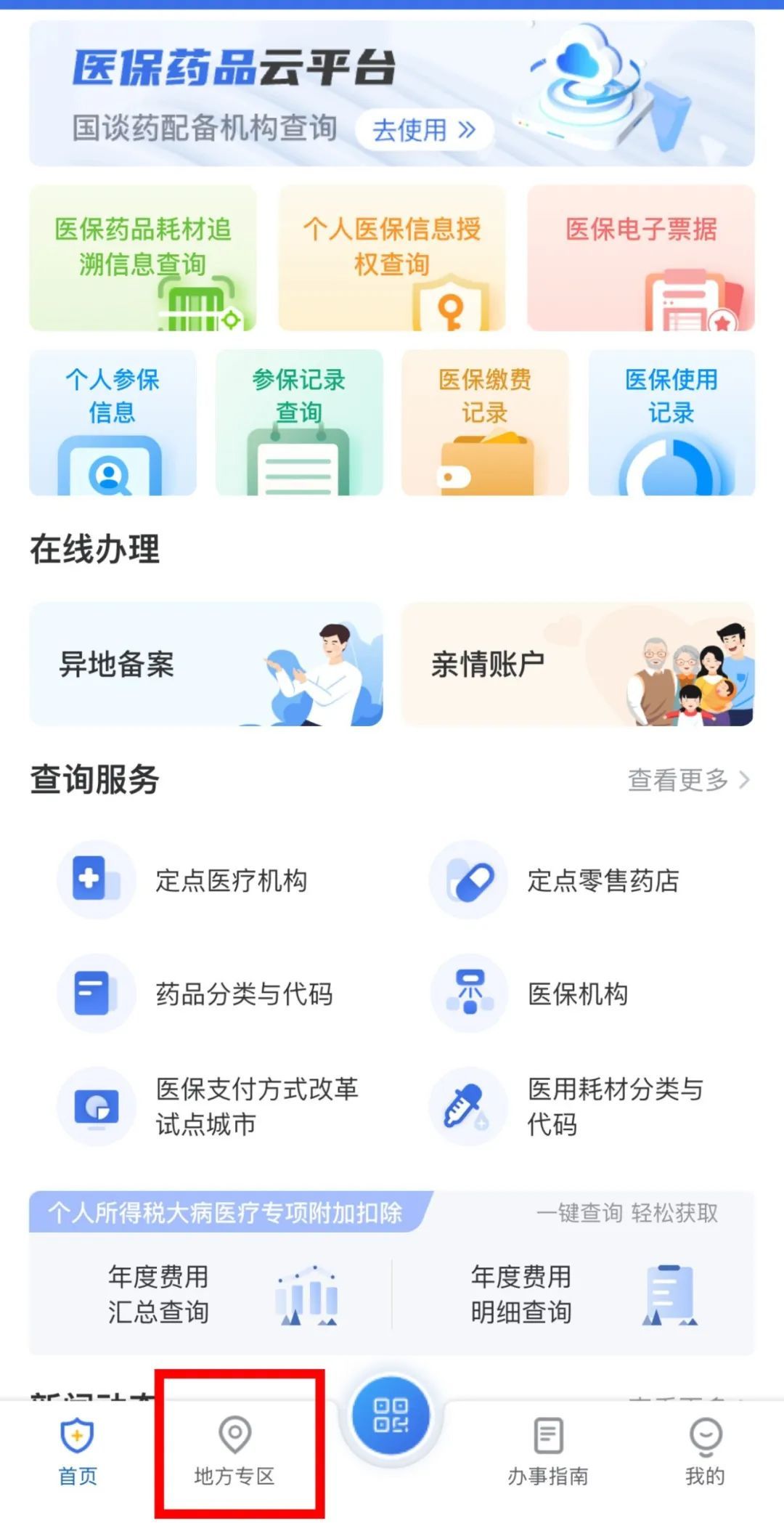Viewport: 784px width, 1523px height.
Task: Select 医用耗材分类与代码 dropper icon
Action: pyautogui.click(x=468, y=1106)
